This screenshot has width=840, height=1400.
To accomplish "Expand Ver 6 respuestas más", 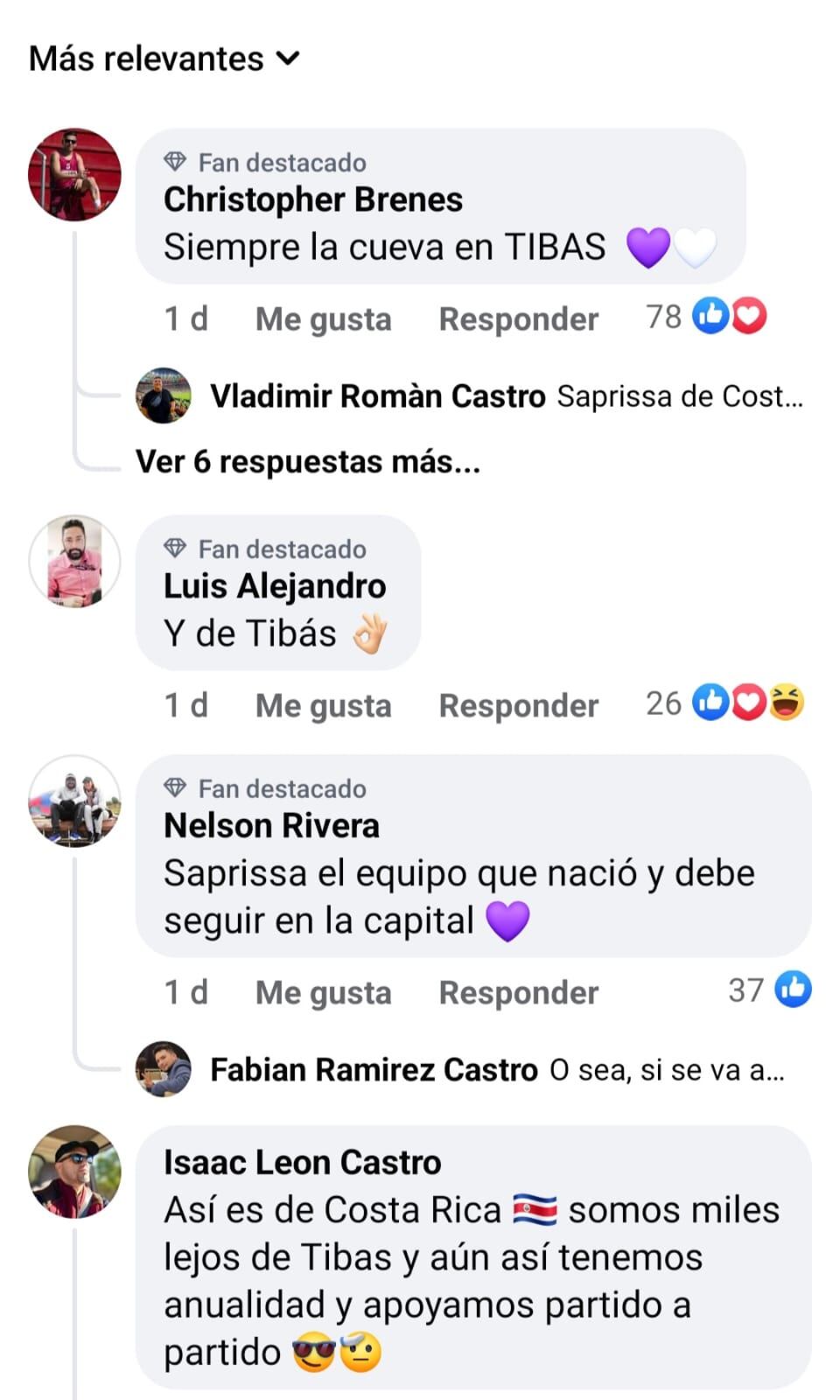I will click(308, 462).
